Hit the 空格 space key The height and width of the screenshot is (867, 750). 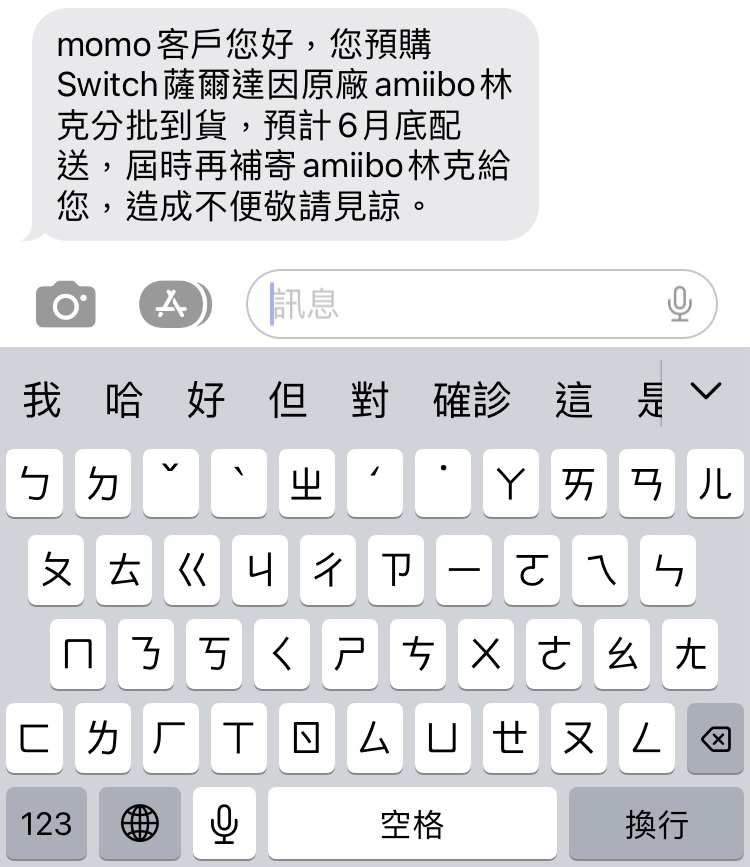click(412, 824)
